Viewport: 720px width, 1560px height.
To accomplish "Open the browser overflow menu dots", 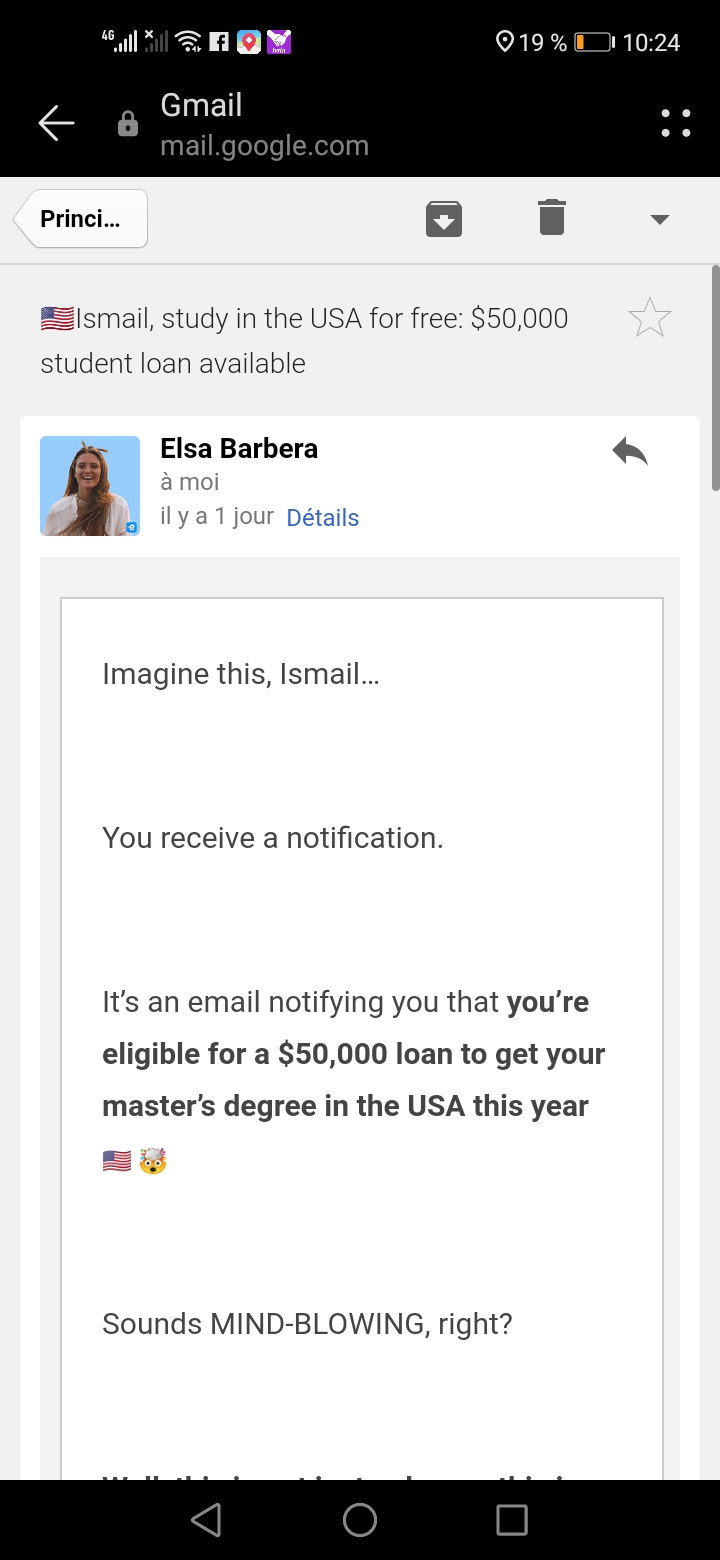I will click(676, 123).
